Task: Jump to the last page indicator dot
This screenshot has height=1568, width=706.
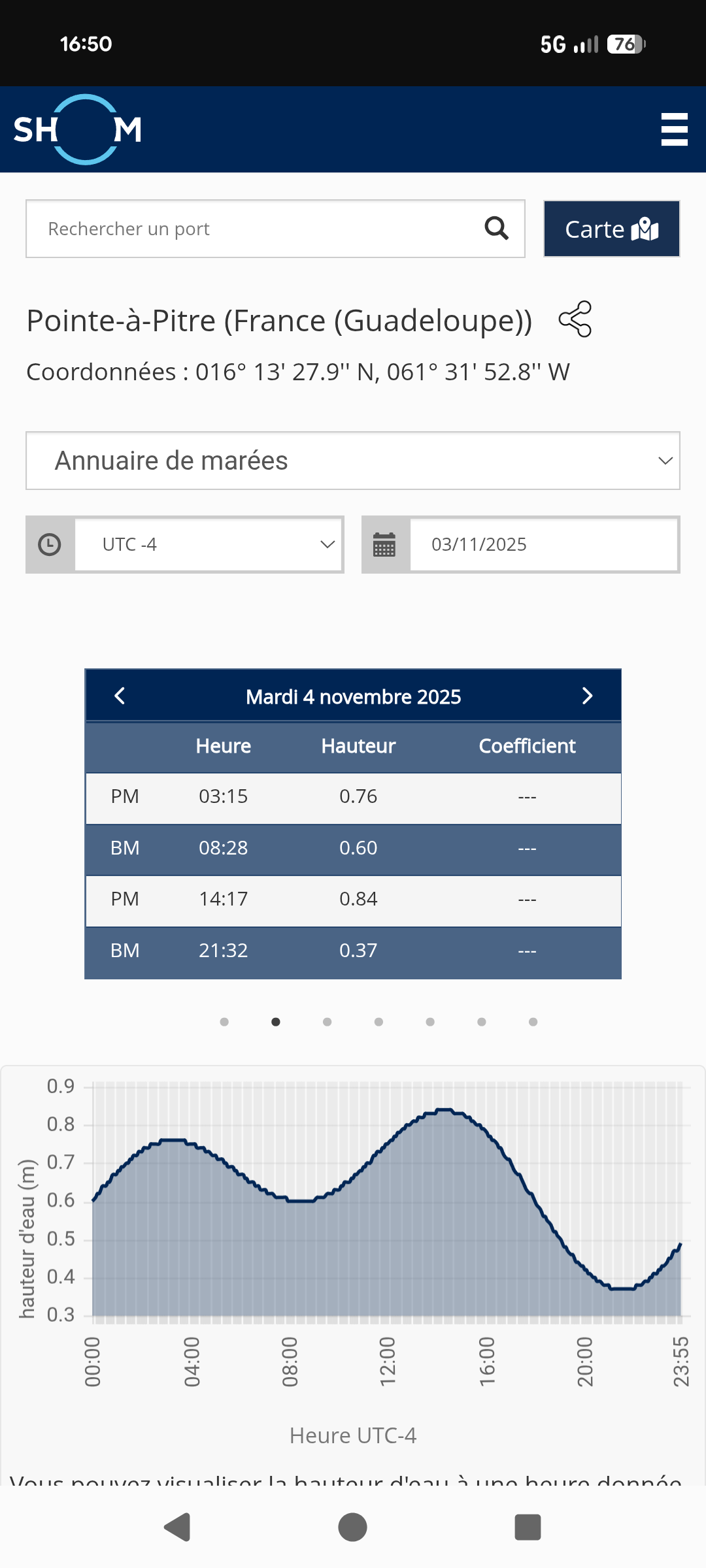Action: coord(533,1022)
